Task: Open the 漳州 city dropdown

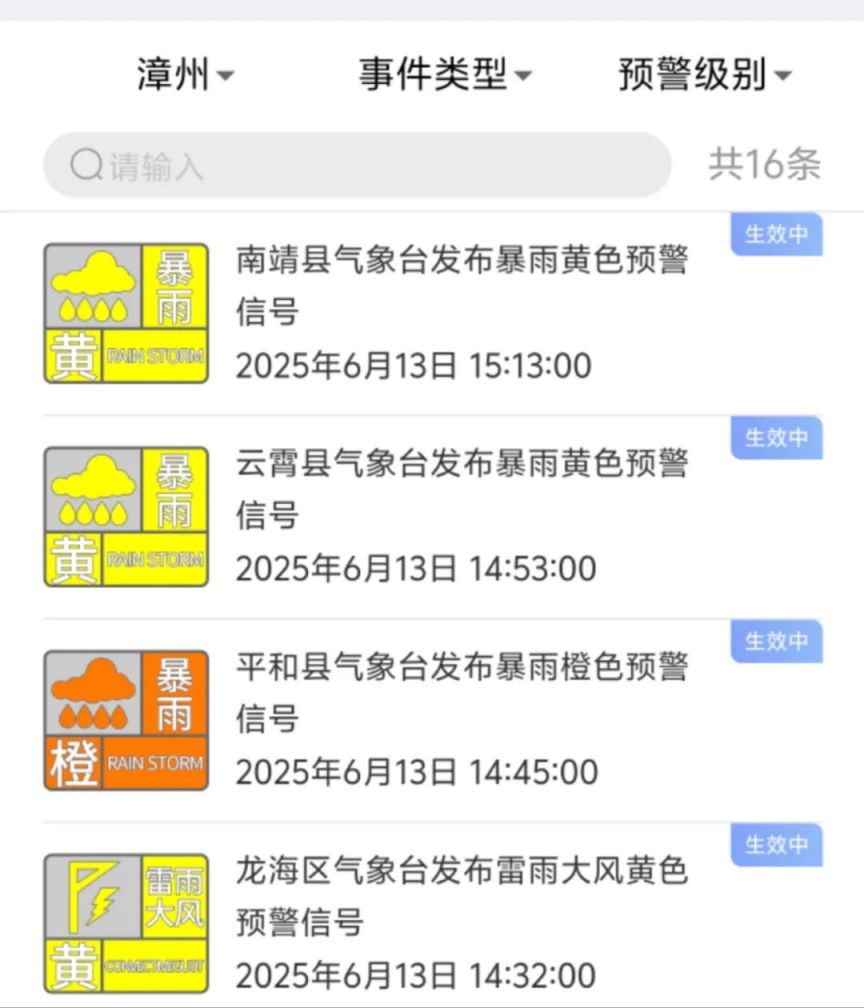Action: click(185, 75)
